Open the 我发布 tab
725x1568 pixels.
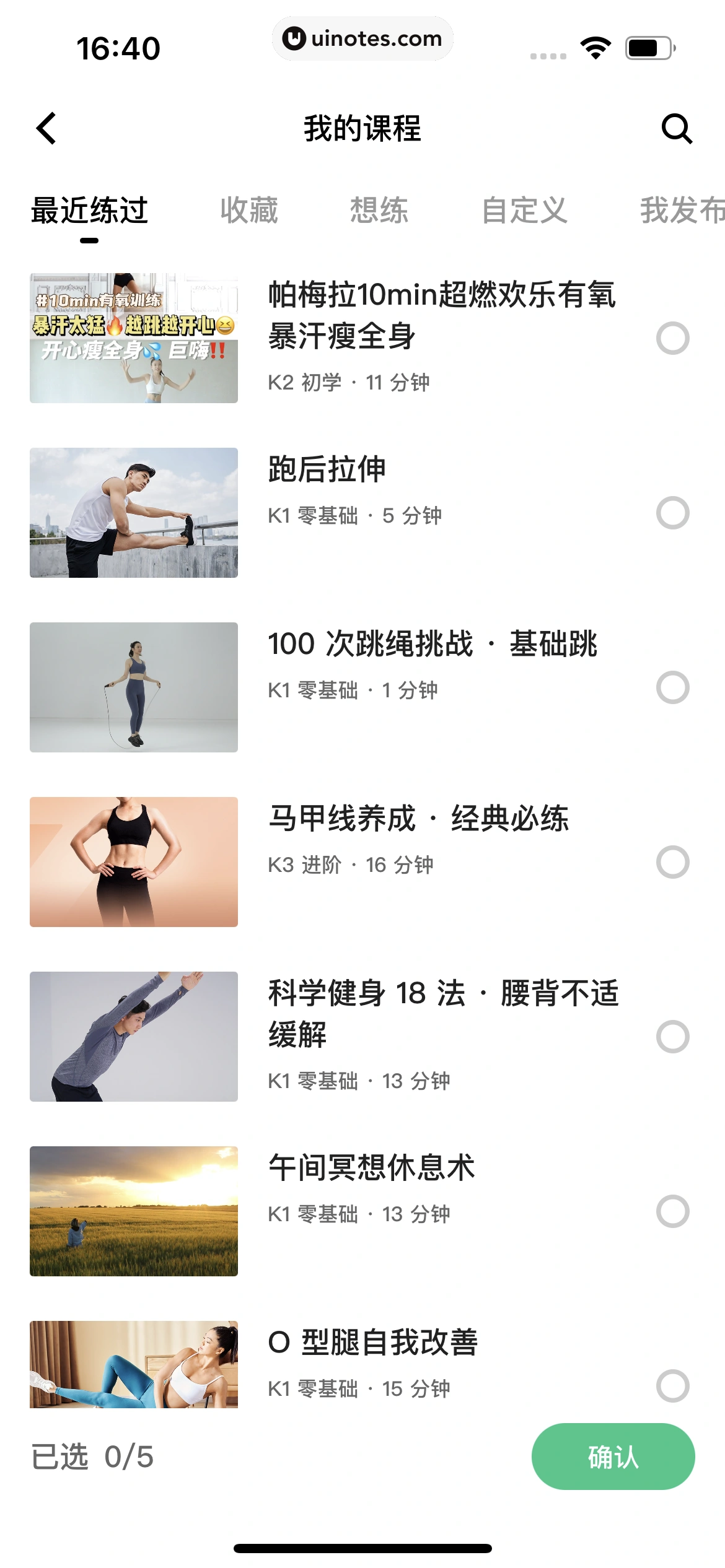point(682,211)
